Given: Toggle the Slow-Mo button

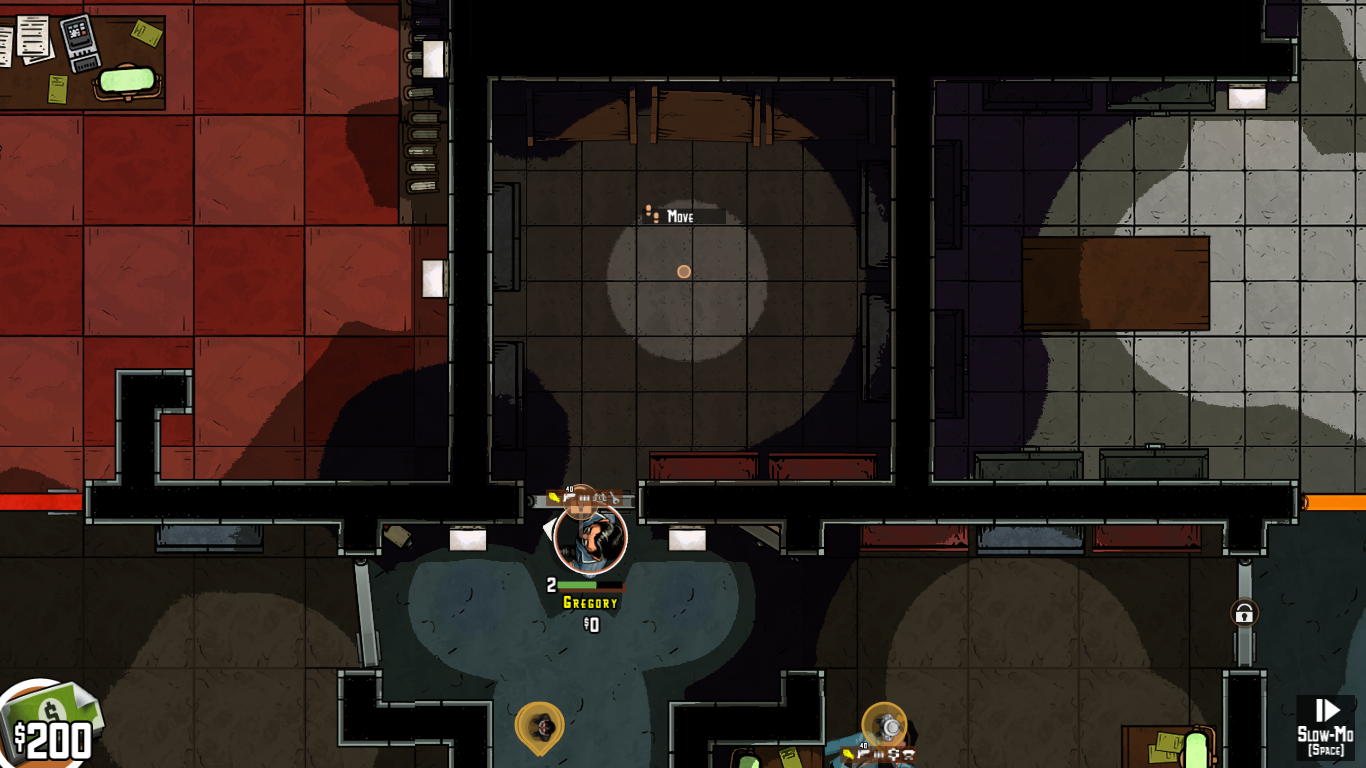Looking at the screenshot, I should coord(1326,726).
